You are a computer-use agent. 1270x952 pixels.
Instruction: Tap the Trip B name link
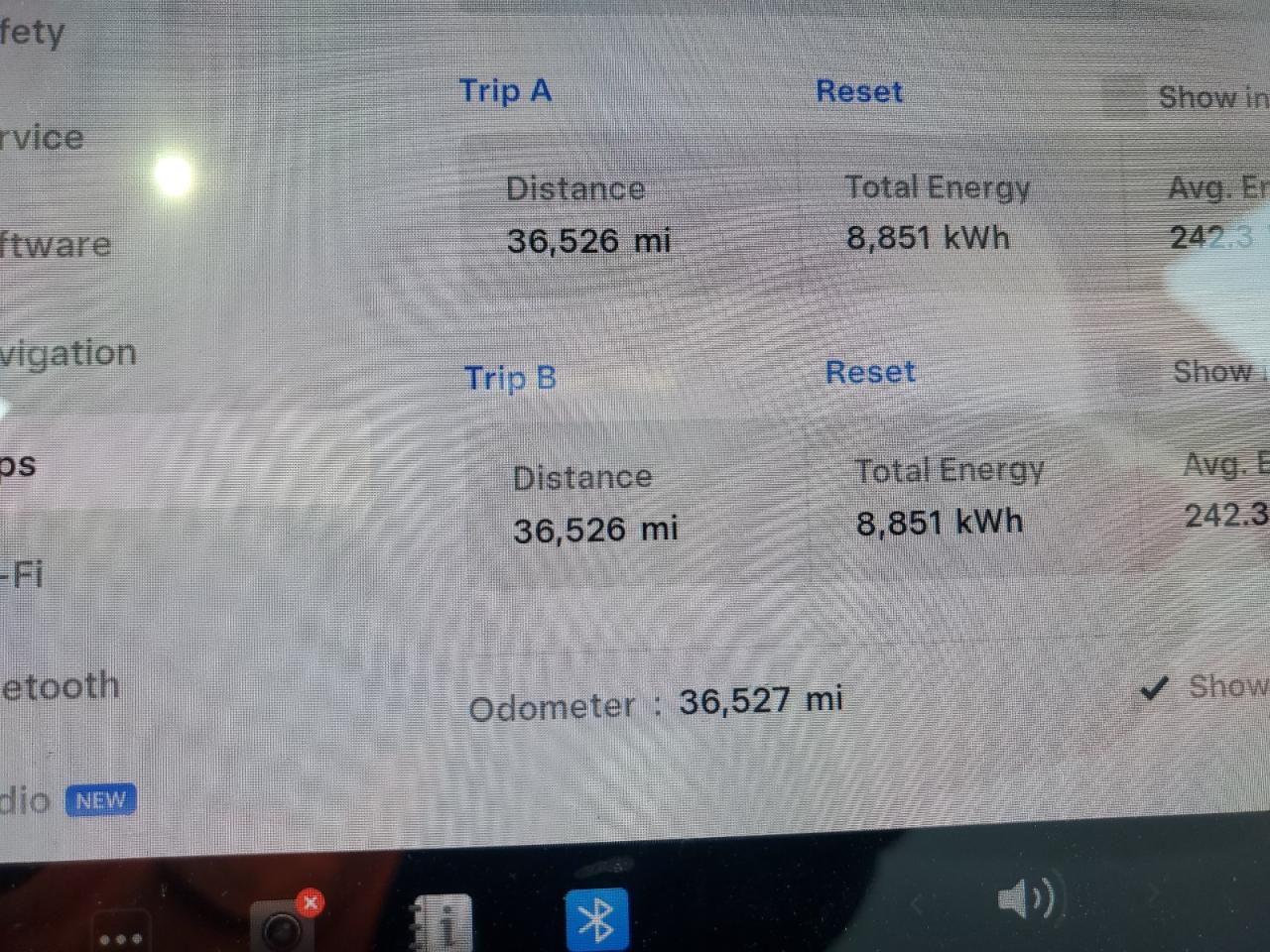pyautogui.click(x=510, y=378)
